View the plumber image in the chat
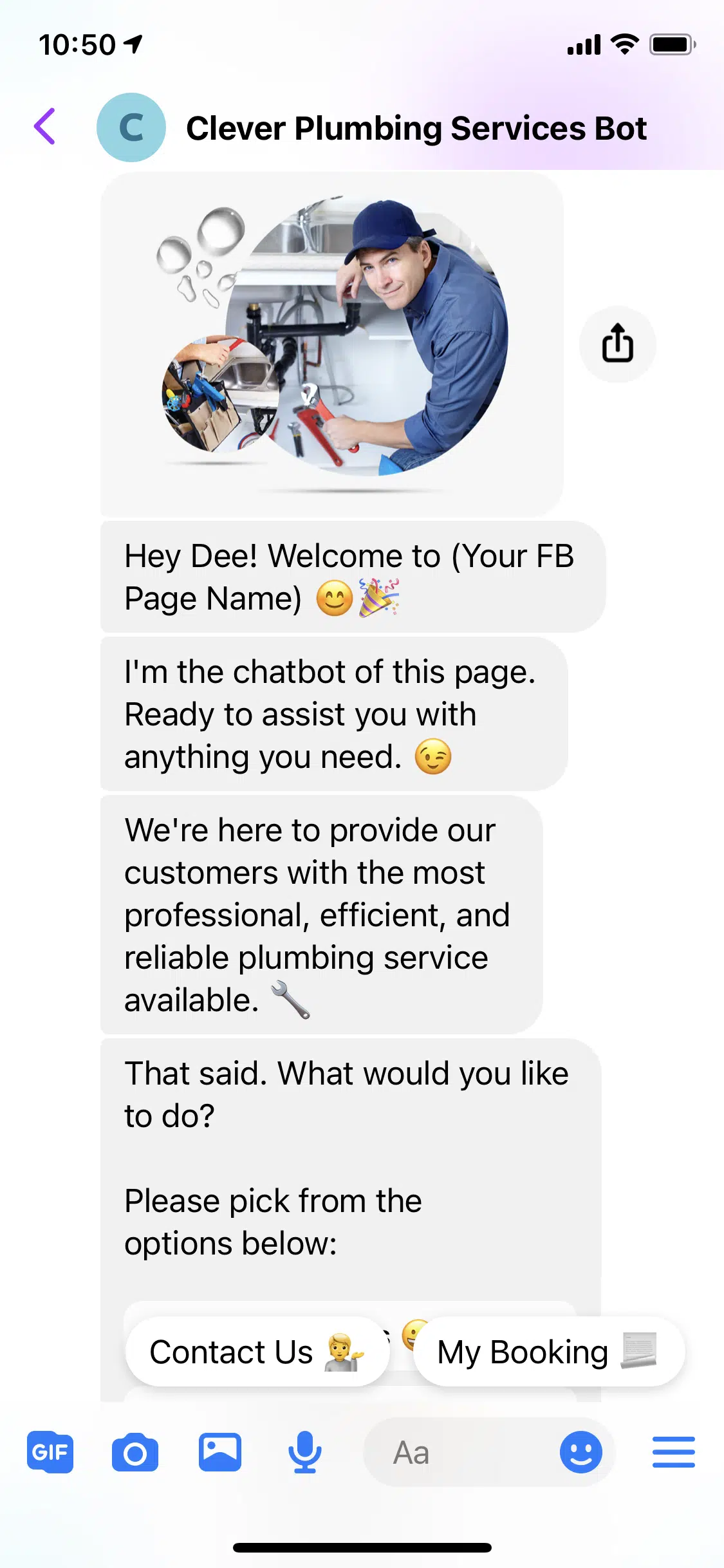Screen dimensions: 724x1568 click(x=332, y=344)
